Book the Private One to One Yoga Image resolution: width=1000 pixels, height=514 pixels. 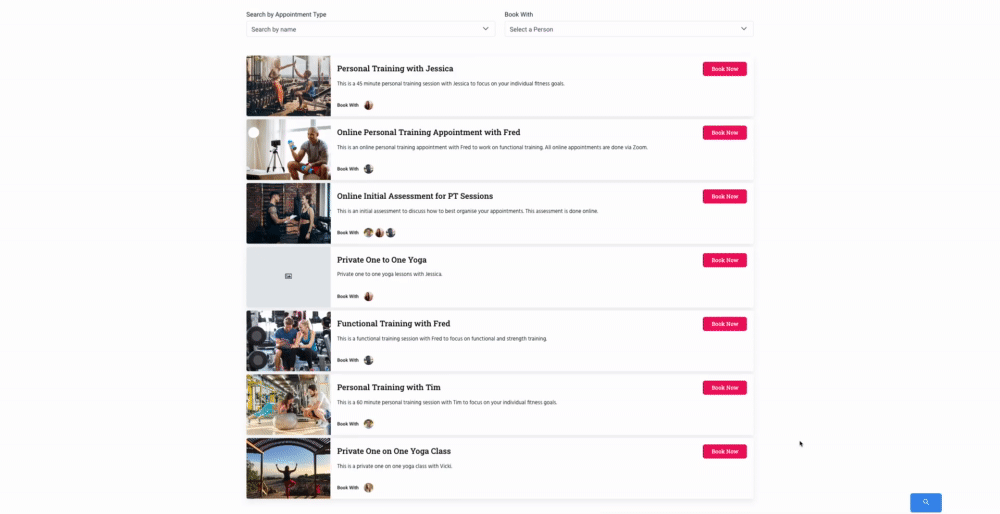724,260
